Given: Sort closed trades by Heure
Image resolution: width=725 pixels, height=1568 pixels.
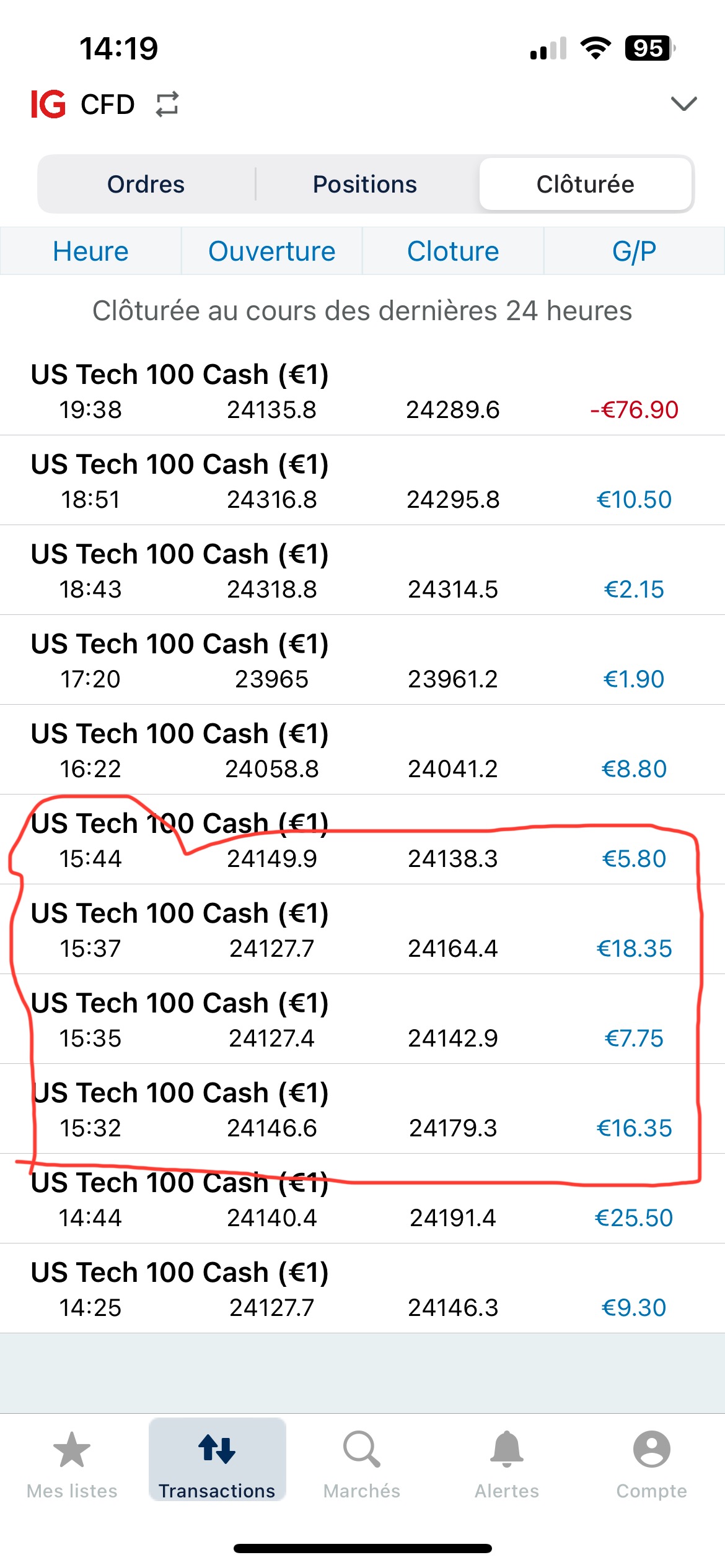Looking at the screenshot, I should pyautogui.click(x=90, y=251).
